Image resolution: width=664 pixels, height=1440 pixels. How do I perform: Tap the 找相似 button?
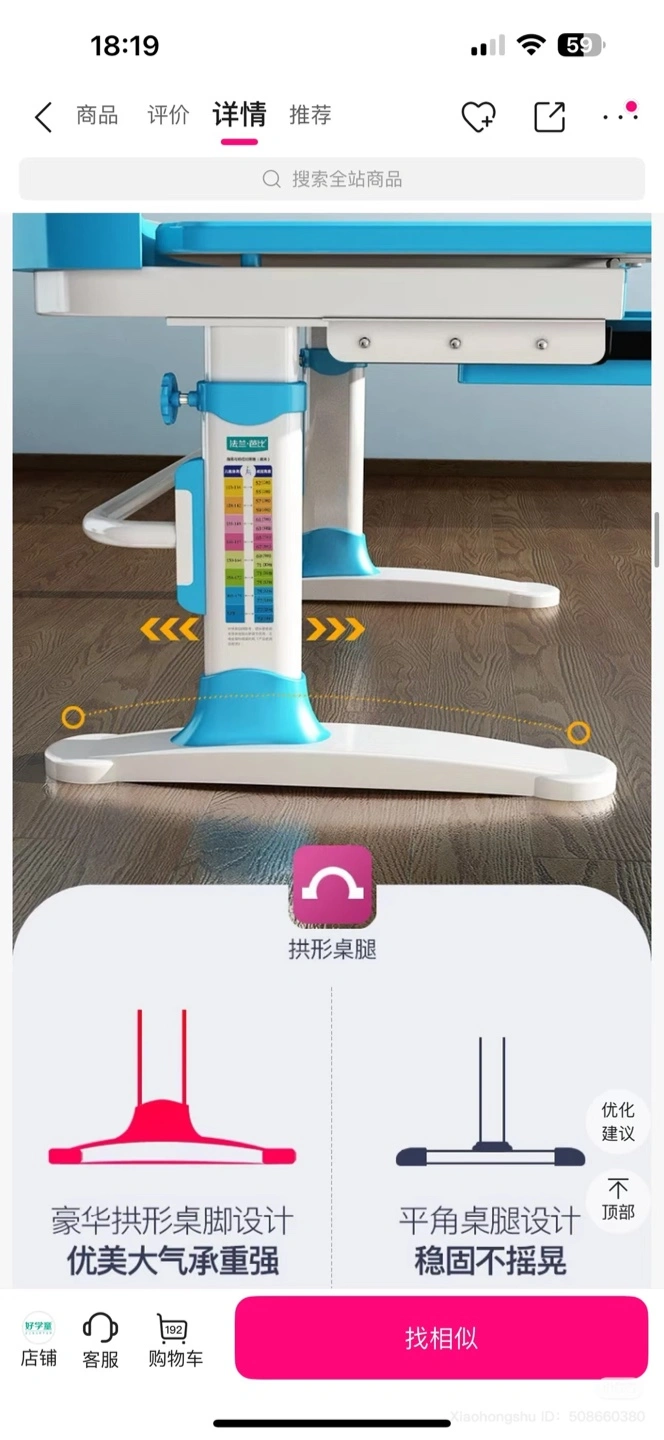point(441,1338)
